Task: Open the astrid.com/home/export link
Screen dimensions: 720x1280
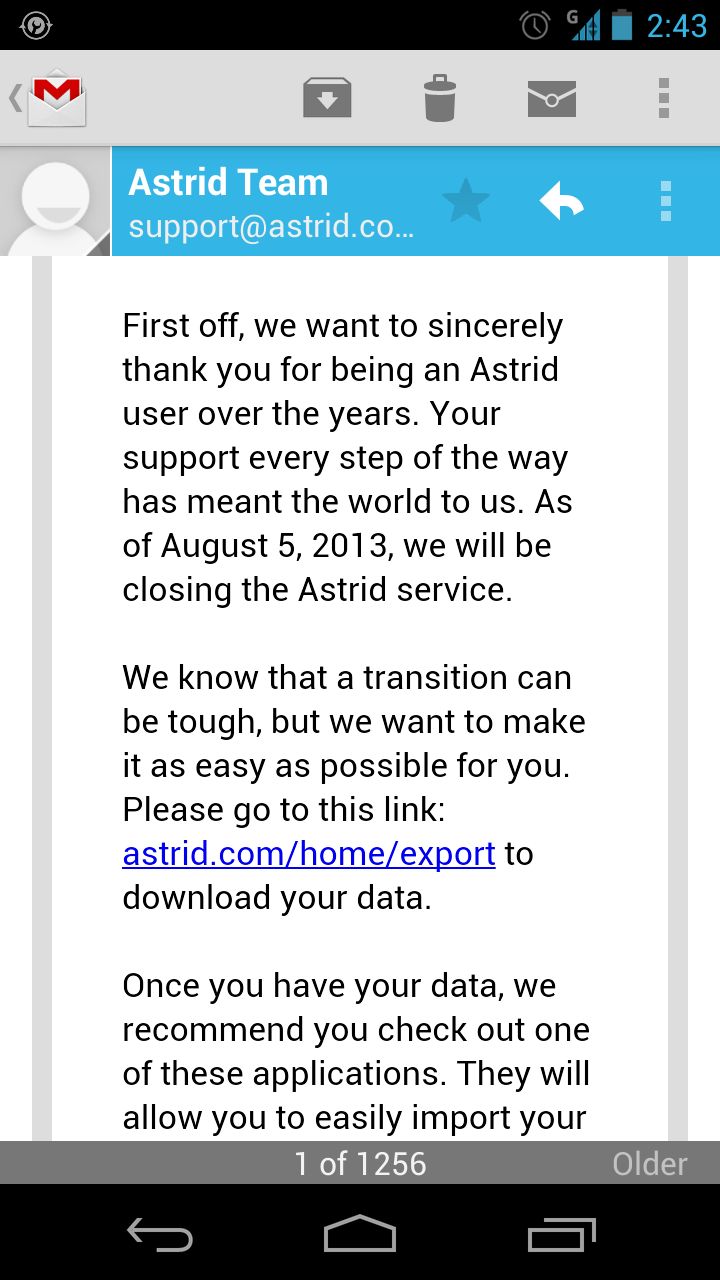Action: point(309,853)
